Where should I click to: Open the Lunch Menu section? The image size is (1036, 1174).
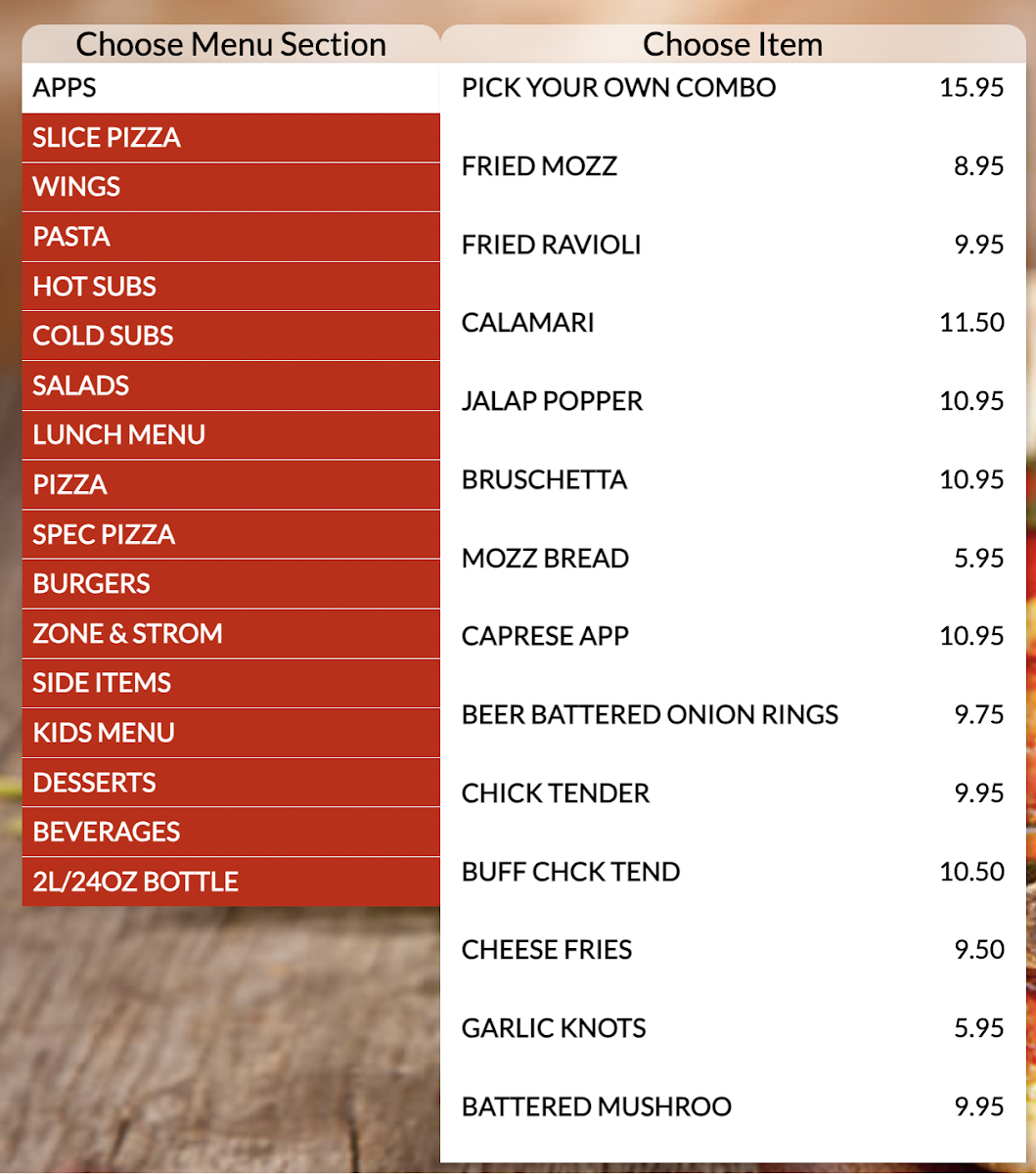pos(231,435)
